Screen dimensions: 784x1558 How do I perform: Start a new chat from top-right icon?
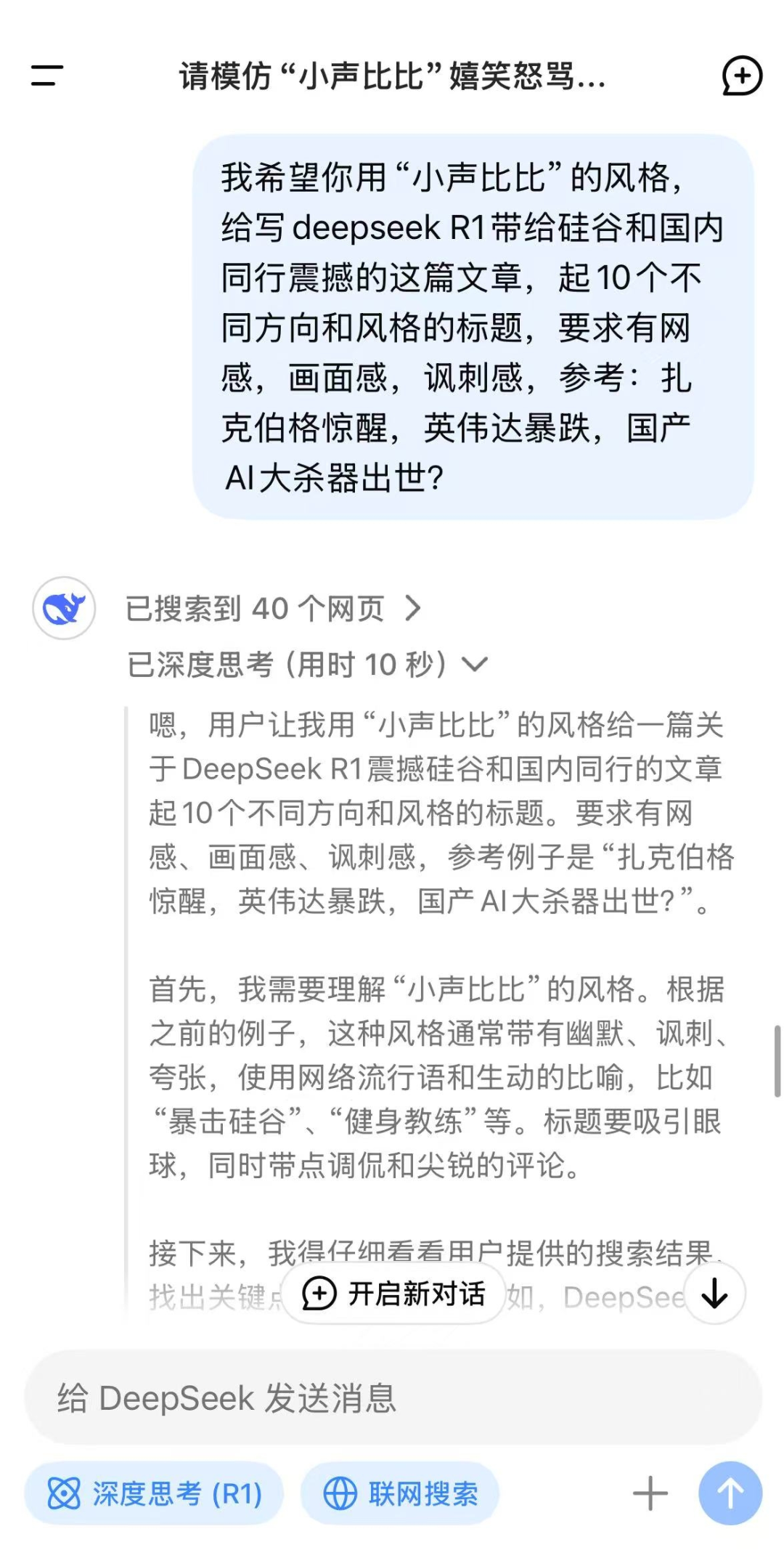coord(742,76)
